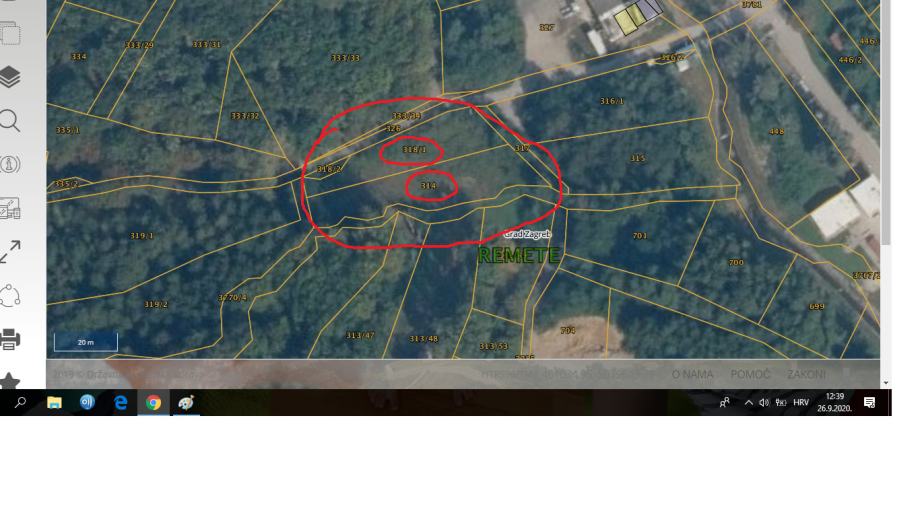This screenshot has height=517, width=920.
Task: Open the O NAMA footer link
Action: 692,374
